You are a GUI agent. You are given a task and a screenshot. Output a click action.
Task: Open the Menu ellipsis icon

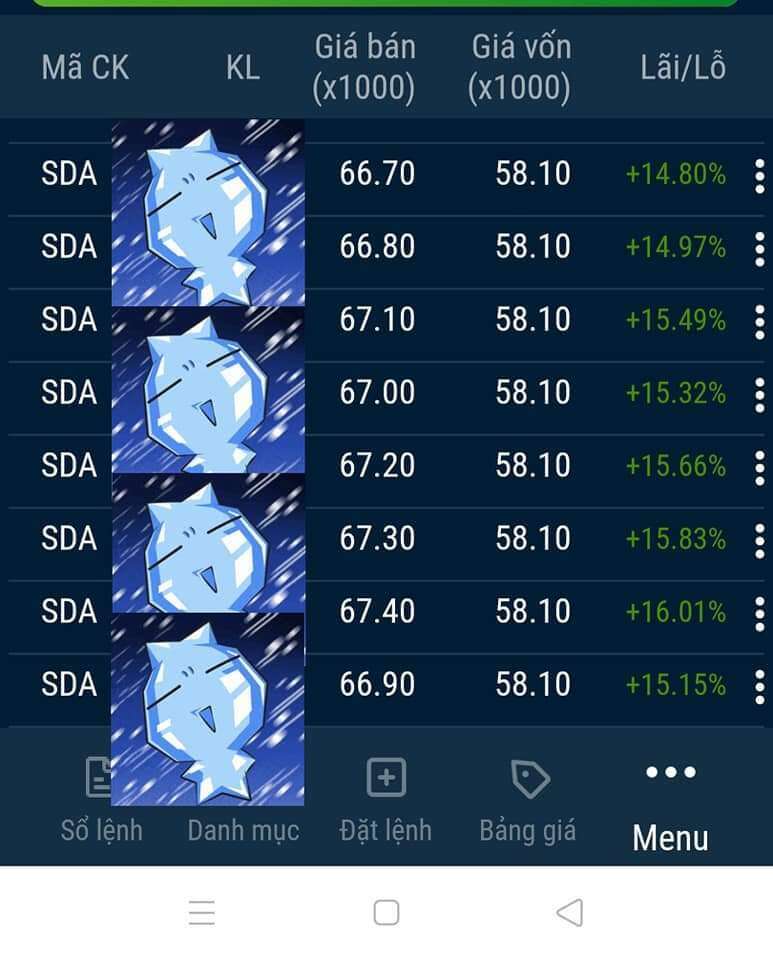pyautogui.click(x=668, y=770)
